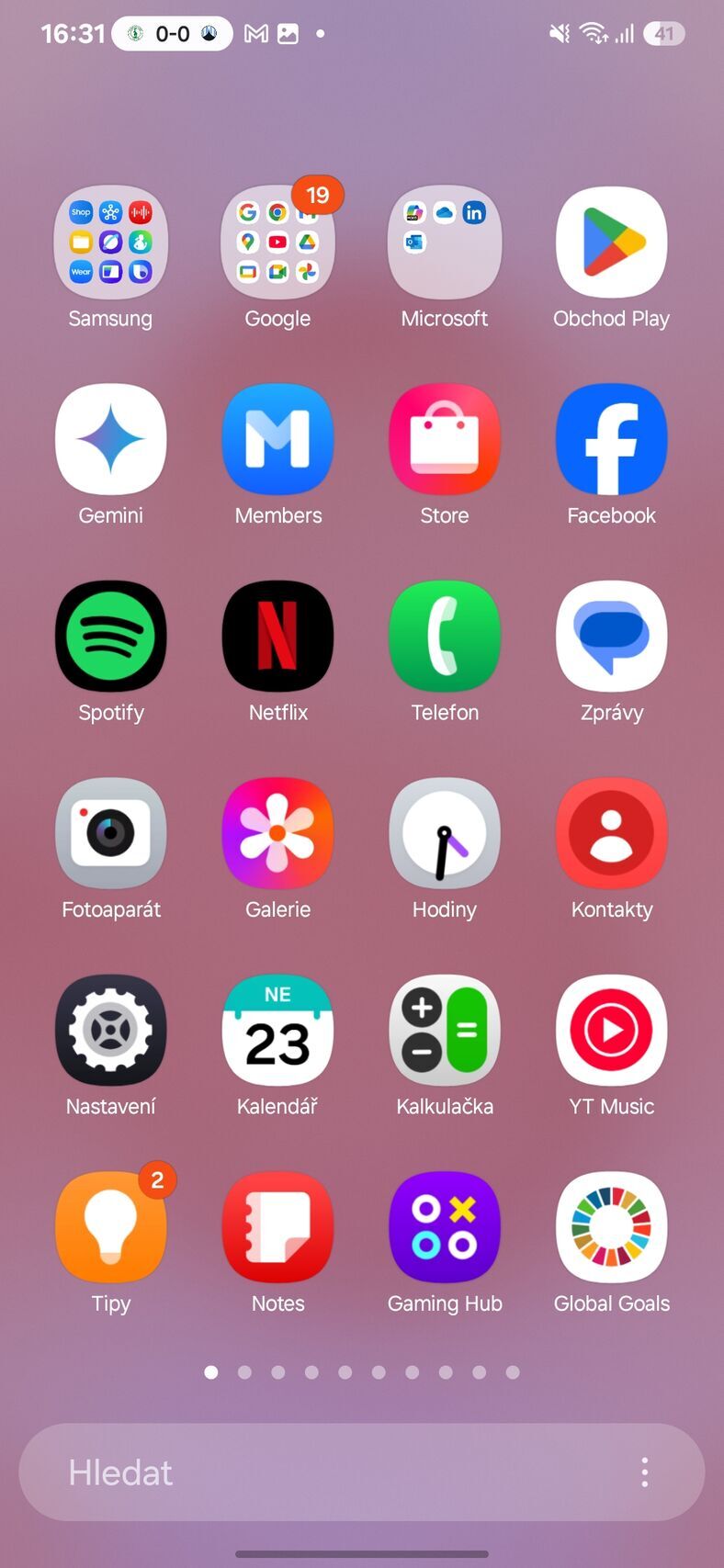Expand the Google folder with 19 notifications
The height and width of the screenshot is (1568, 724).
277,242
